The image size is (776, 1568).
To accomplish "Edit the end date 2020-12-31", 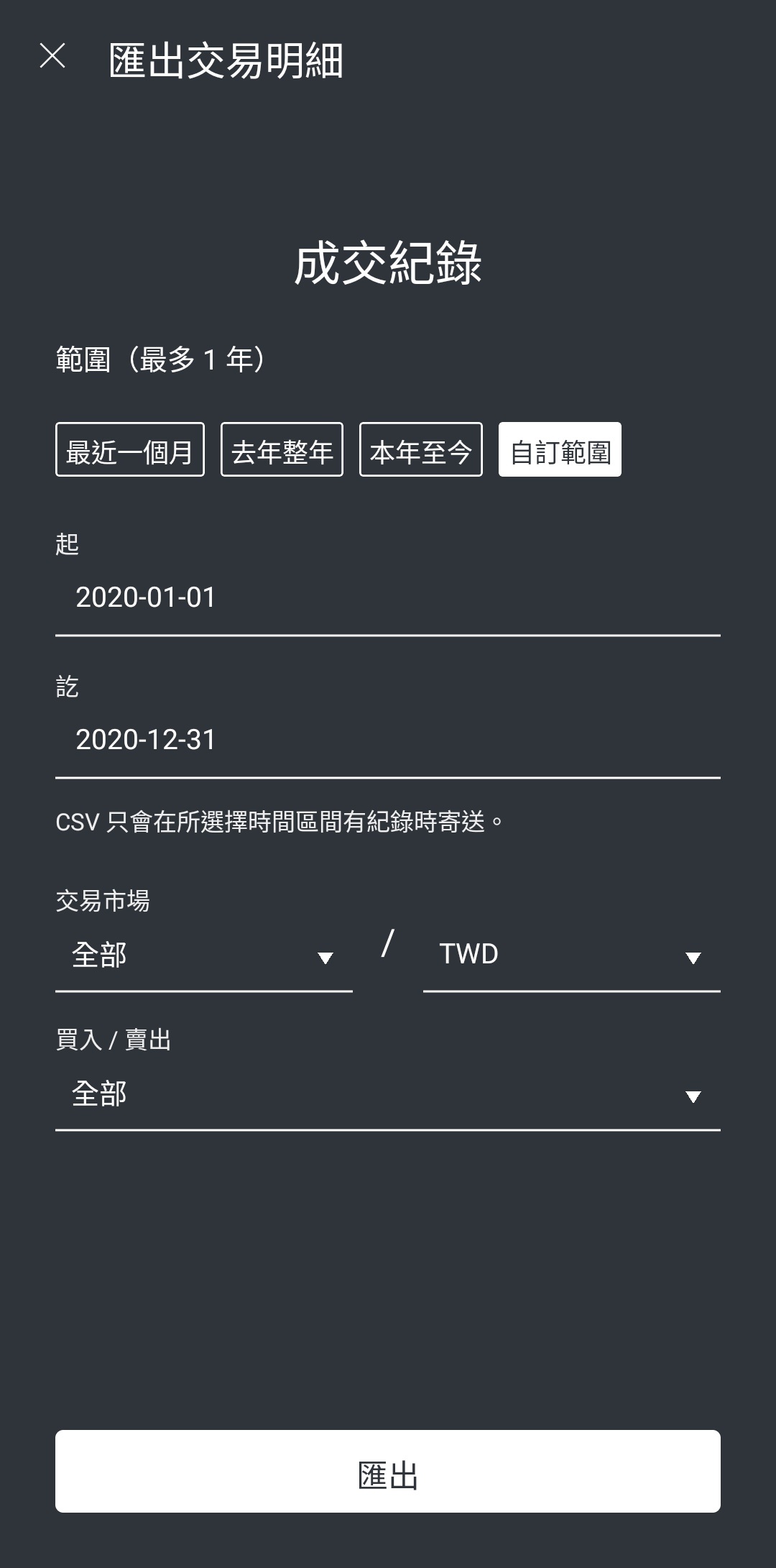I will 387,741.
